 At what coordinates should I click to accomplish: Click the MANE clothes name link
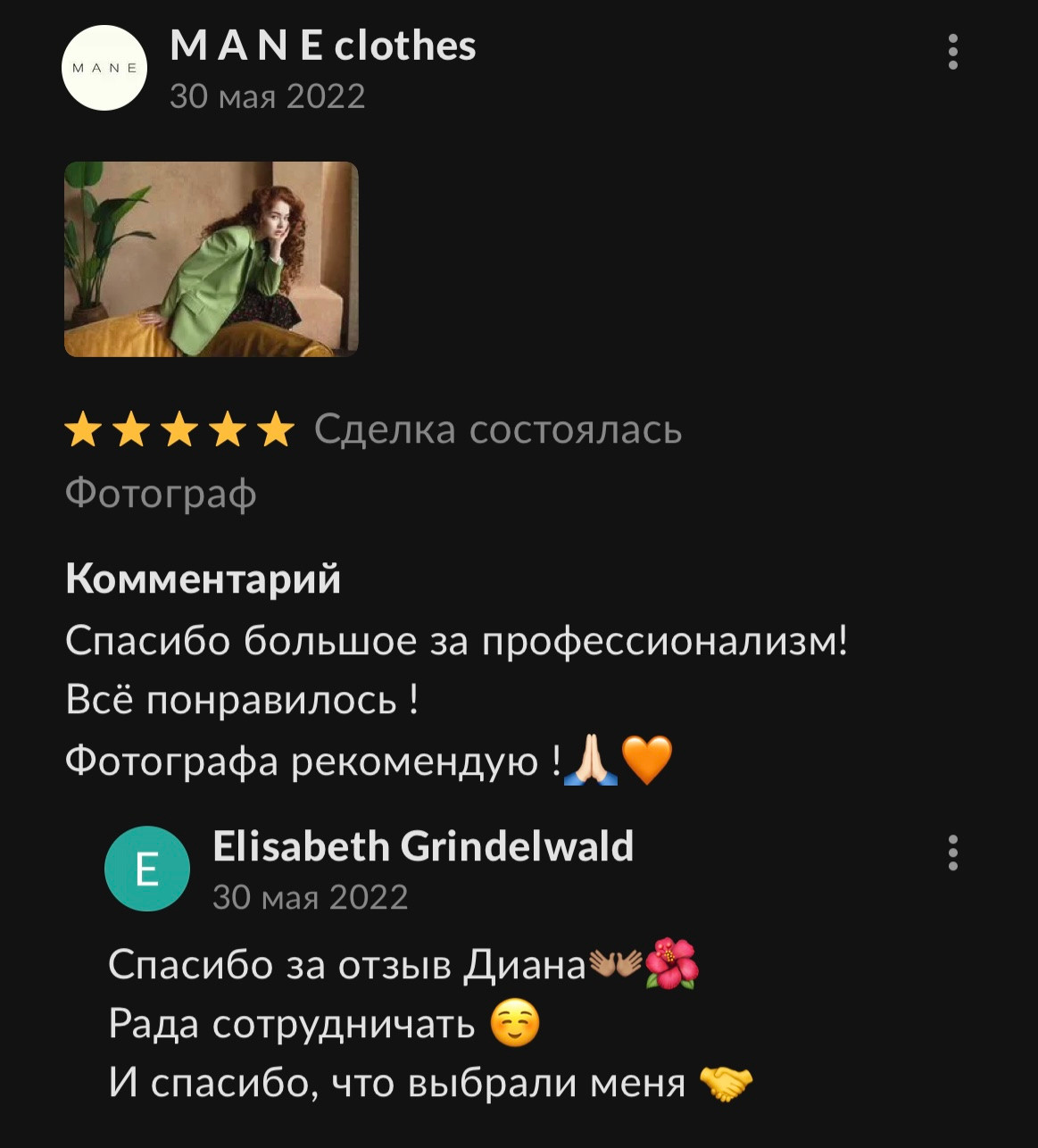[324, 46]
